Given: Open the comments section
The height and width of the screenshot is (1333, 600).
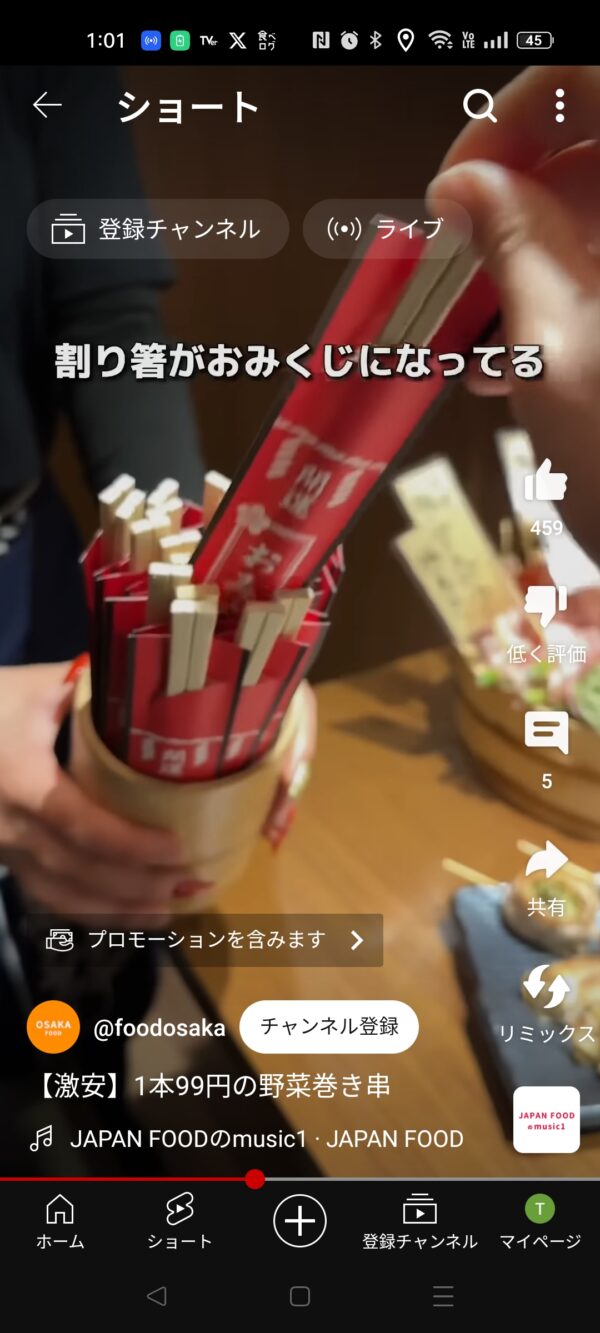Looking at the screenshot, I should [546, 735].
